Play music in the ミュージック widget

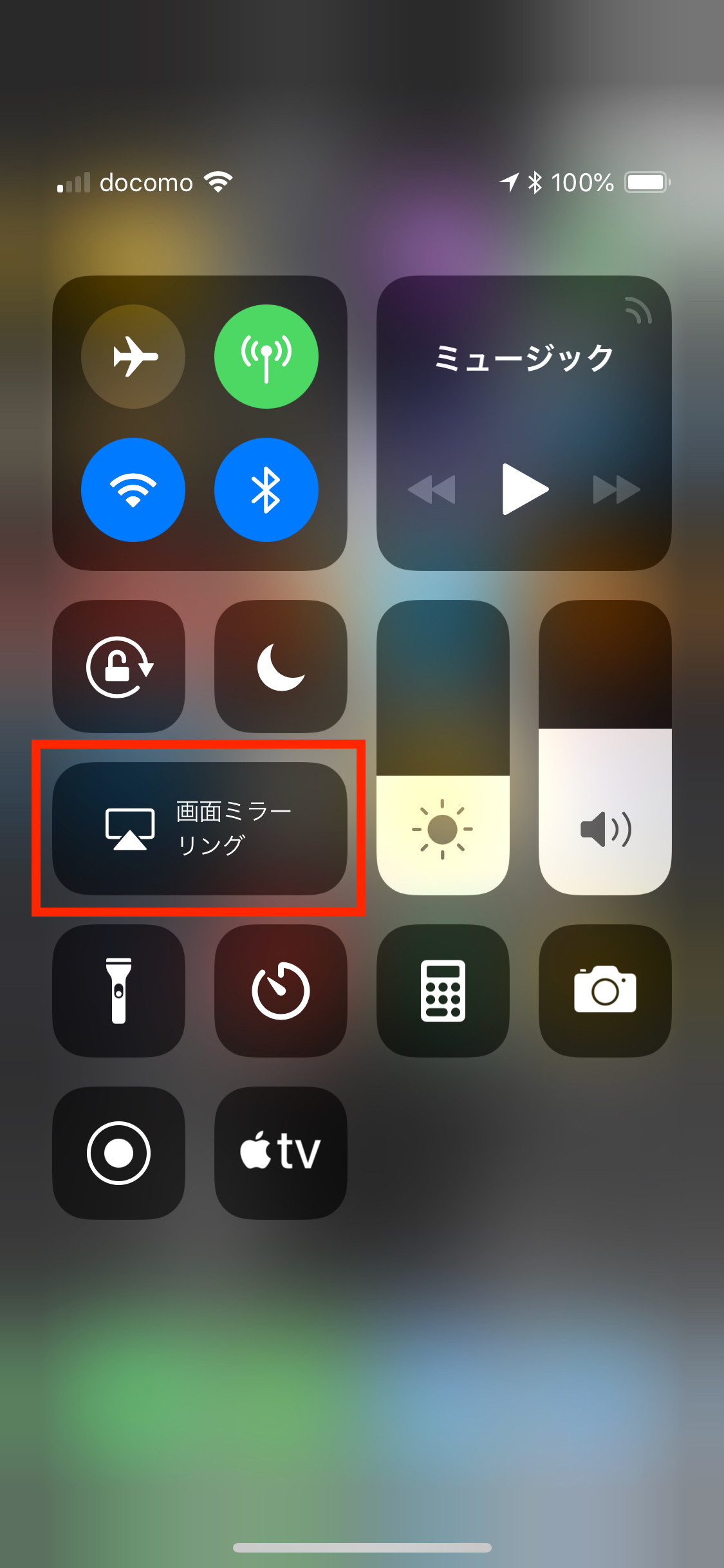coord(524,489)
